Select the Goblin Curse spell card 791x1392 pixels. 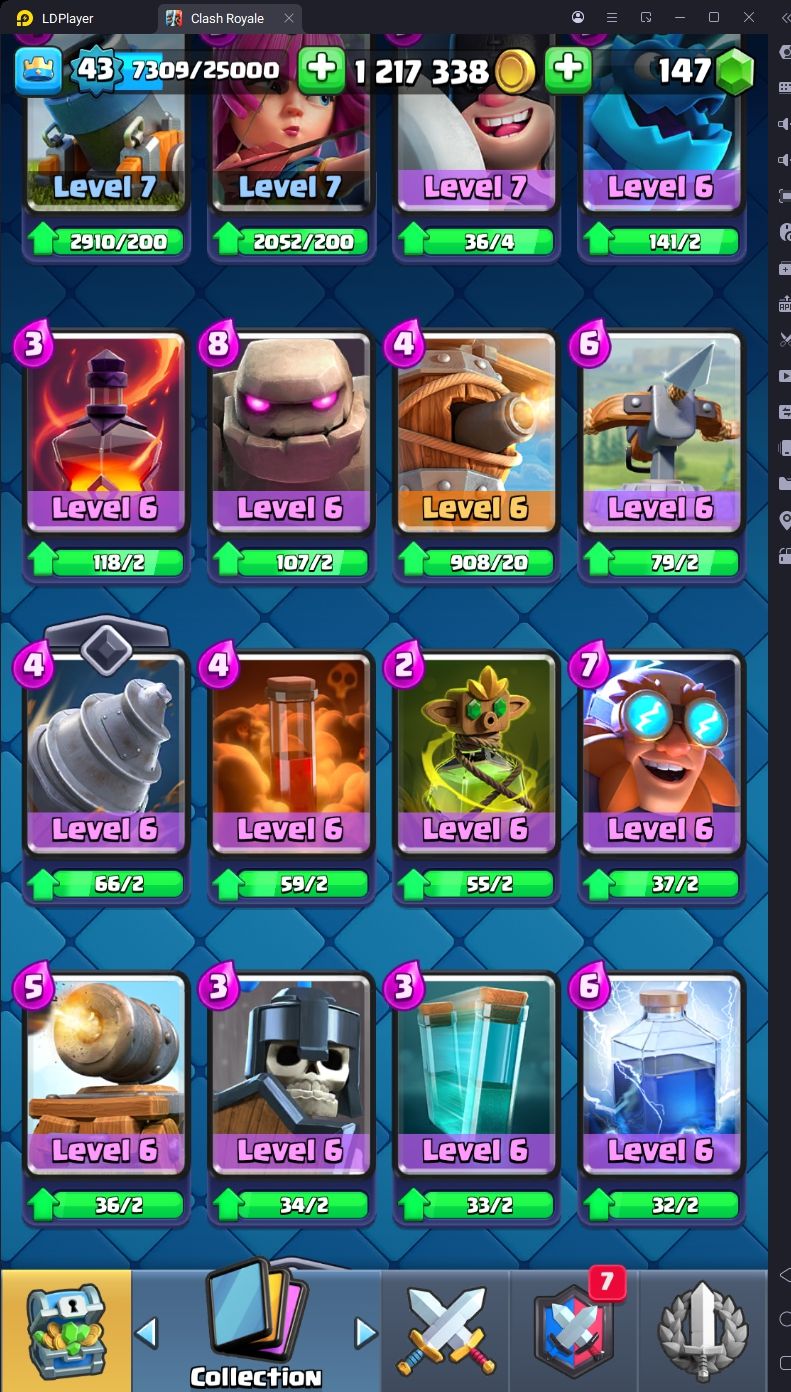[475, 752]
